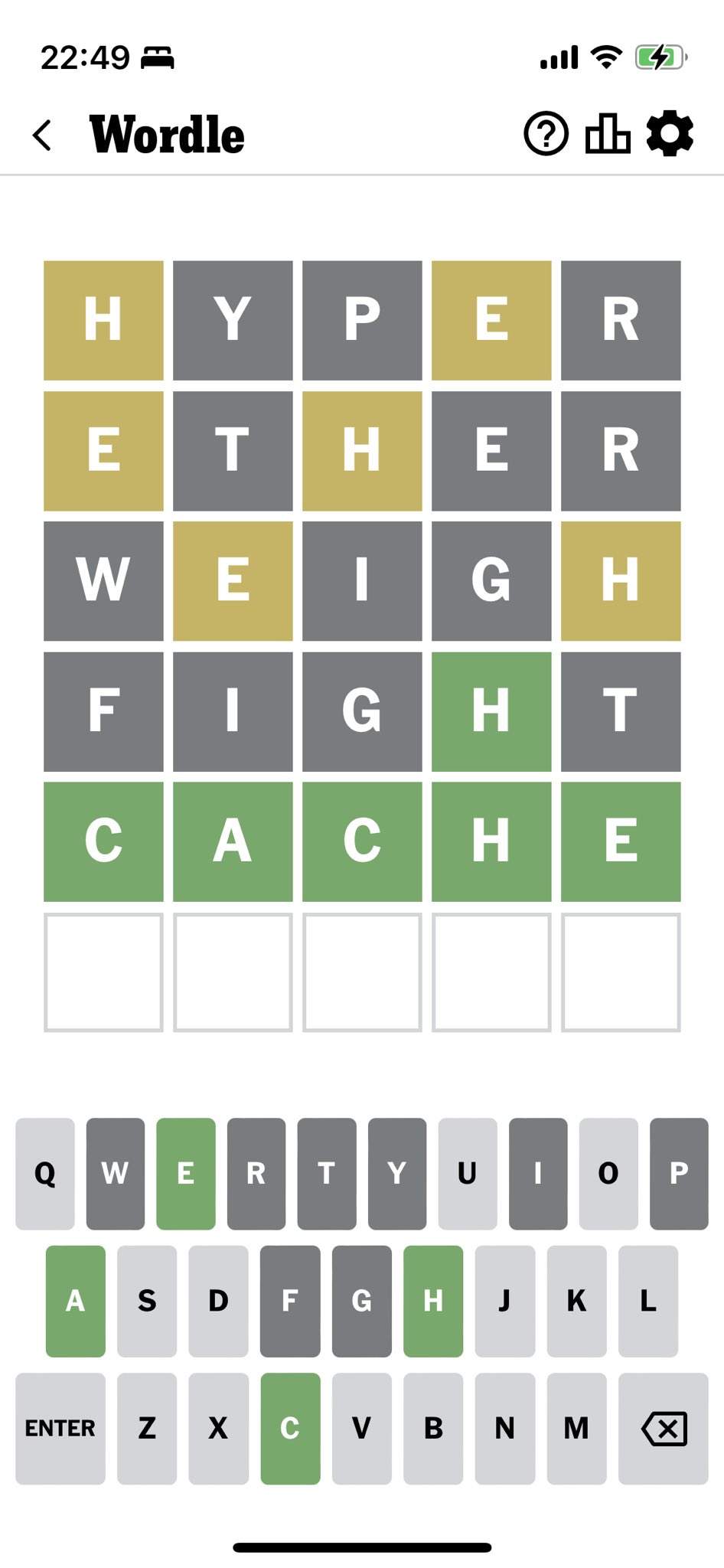The width and height of the screenshot is (724, 1568).
Task: Hit the green H key
Action: click(433, 1300)
